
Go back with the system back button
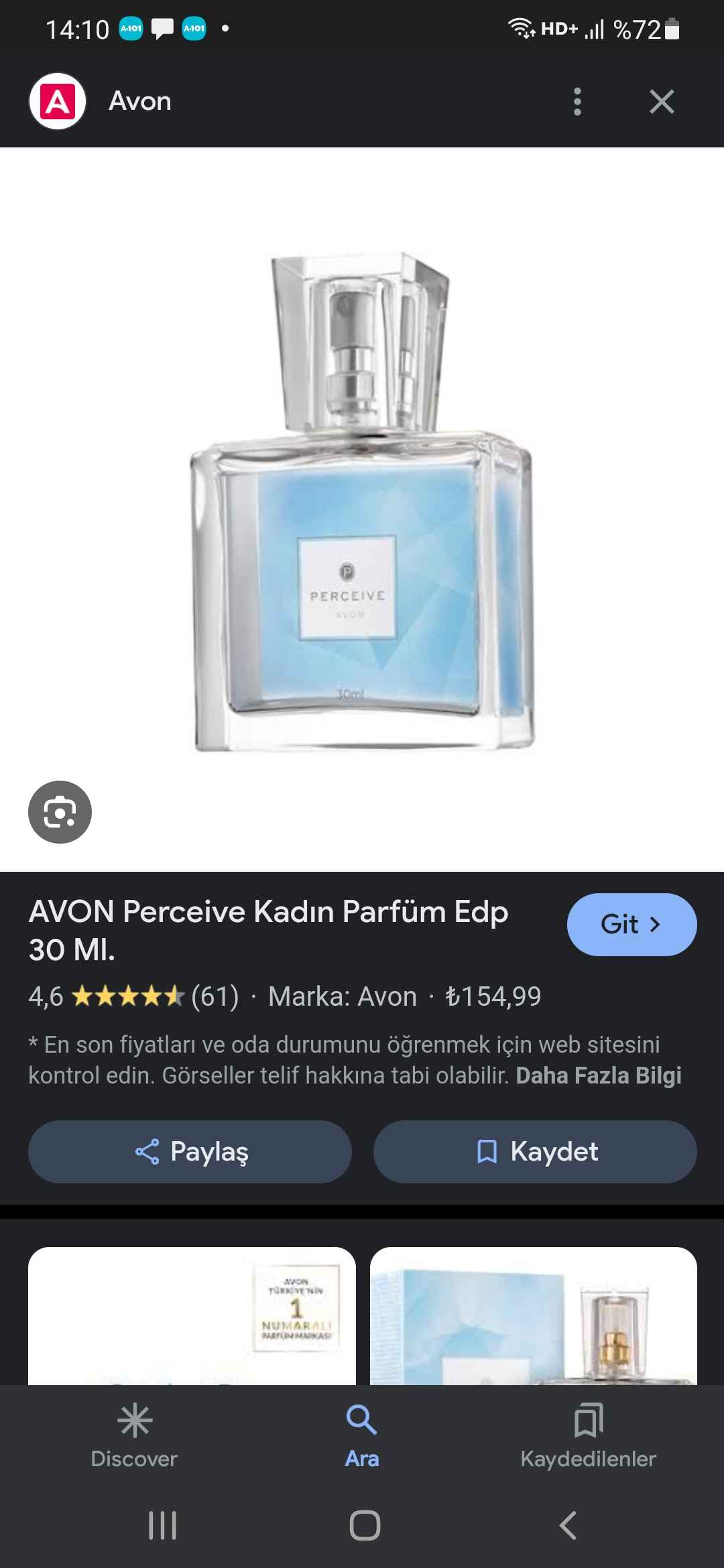[567, 1526]
